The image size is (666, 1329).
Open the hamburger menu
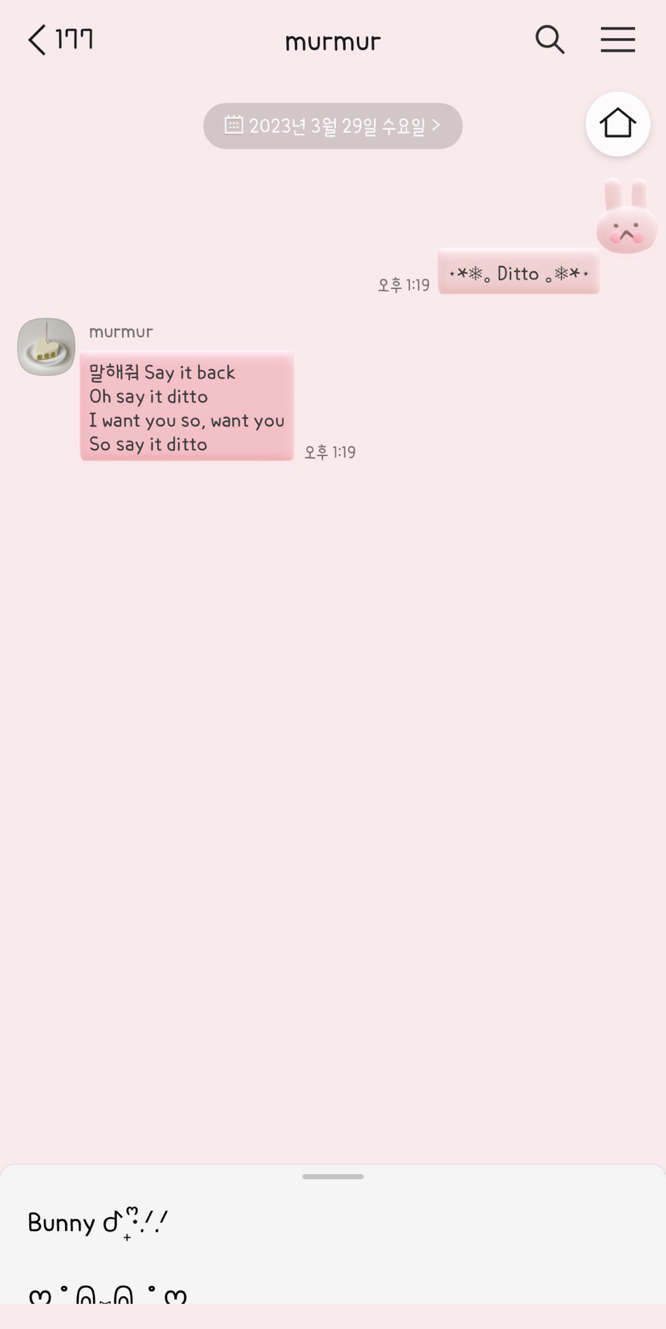618,40
